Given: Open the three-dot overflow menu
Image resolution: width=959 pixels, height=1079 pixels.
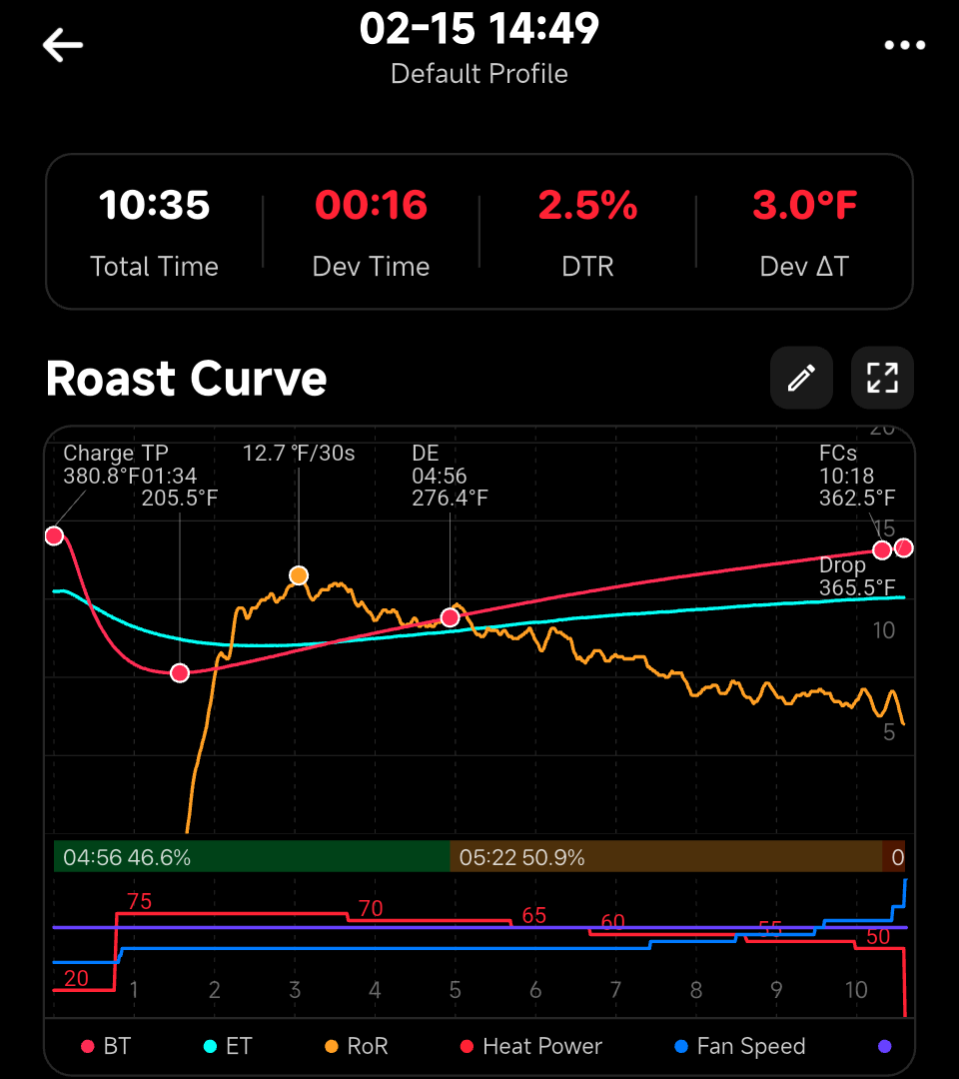Looking at the screenshot, I should (x=904, y=45).
